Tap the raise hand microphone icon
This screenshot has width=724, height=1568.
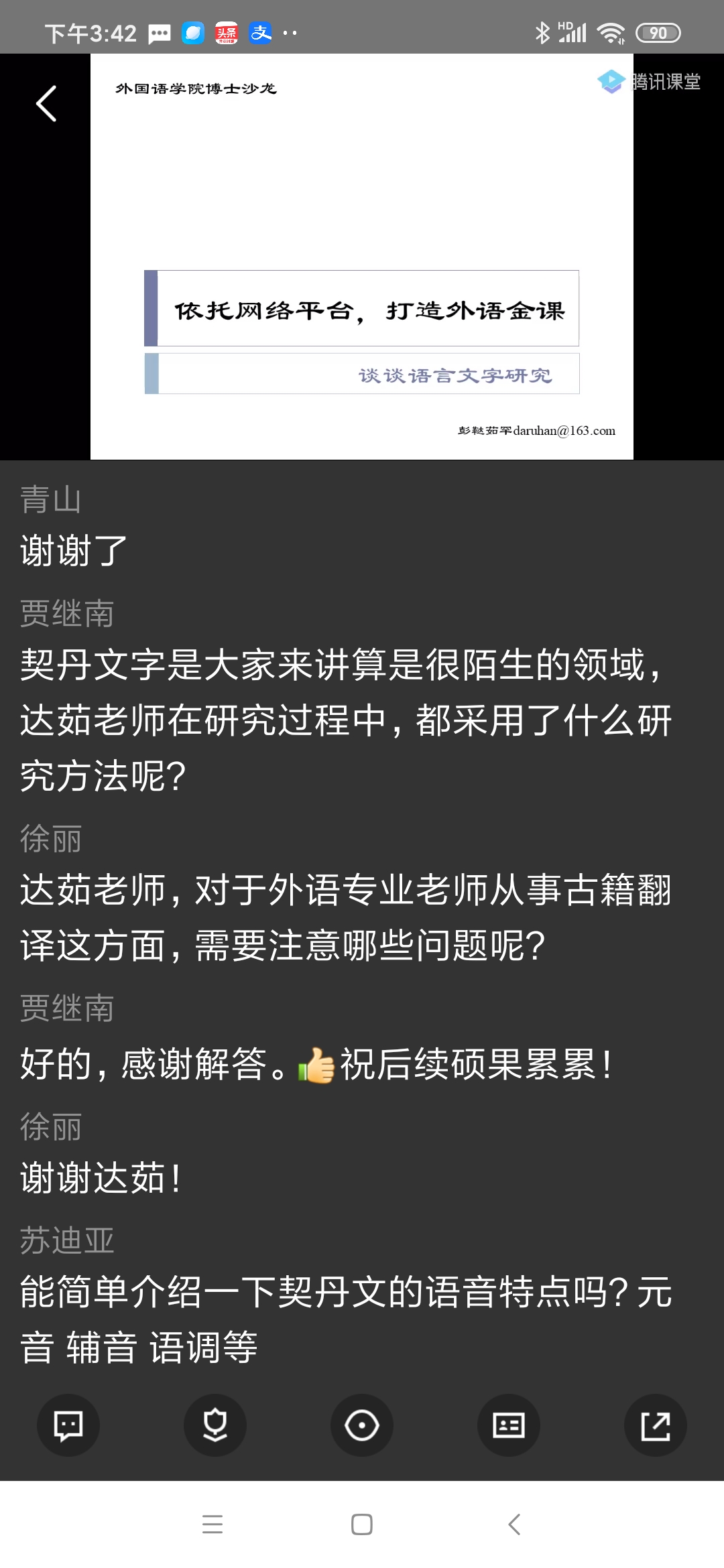215,1425
